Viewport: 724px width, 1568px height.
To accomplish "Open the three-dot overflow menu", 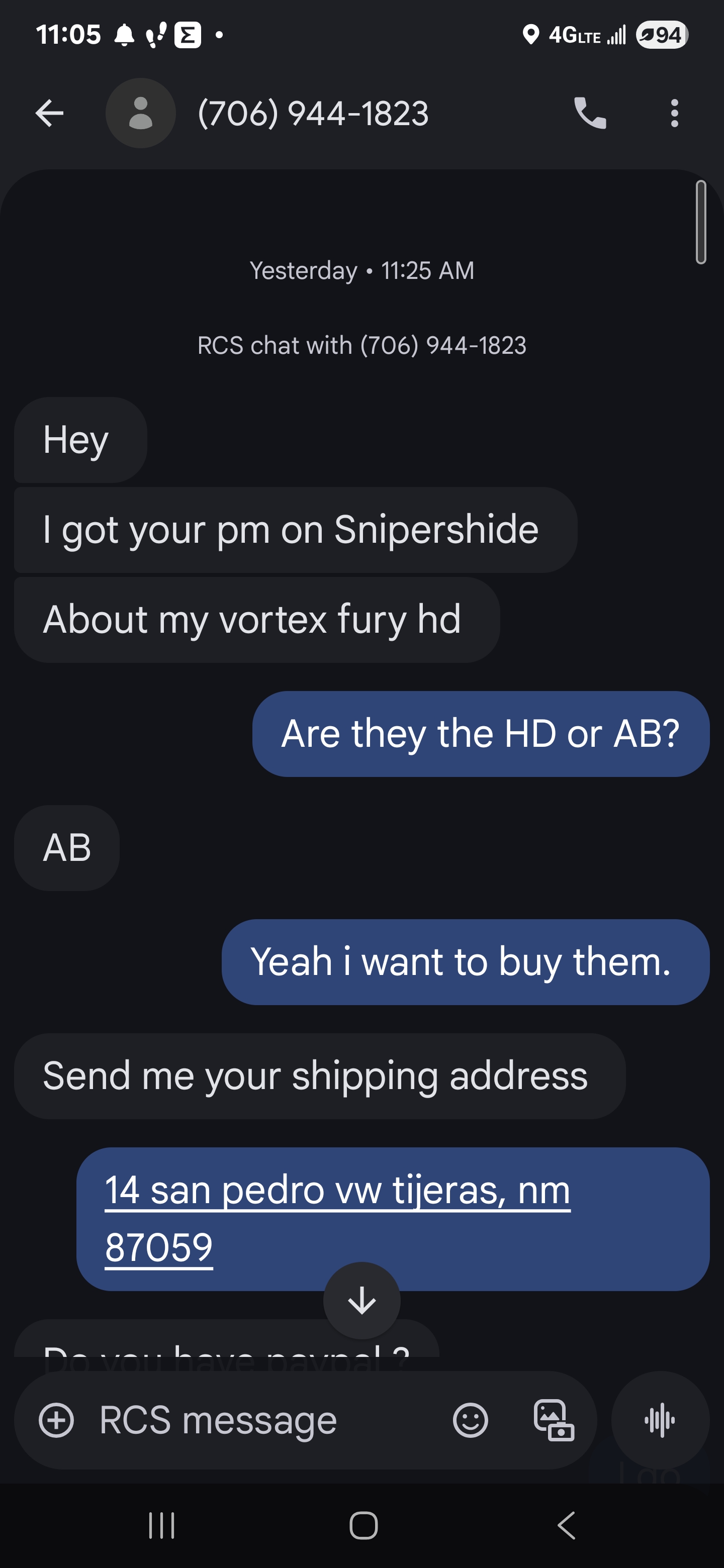I will click(674, 113).
